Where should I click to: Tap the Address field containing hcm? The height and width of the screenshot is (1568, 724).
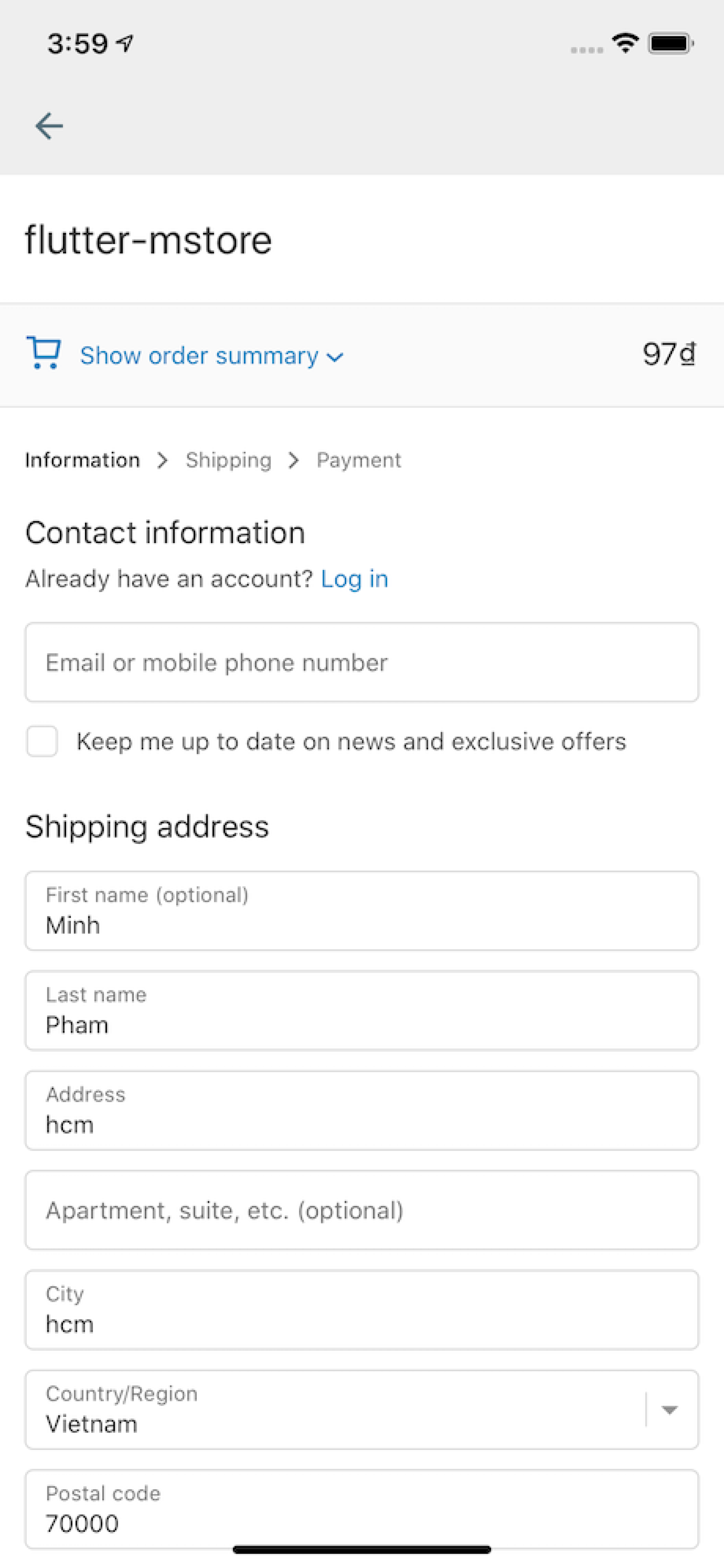click(x=362, y=1110)
